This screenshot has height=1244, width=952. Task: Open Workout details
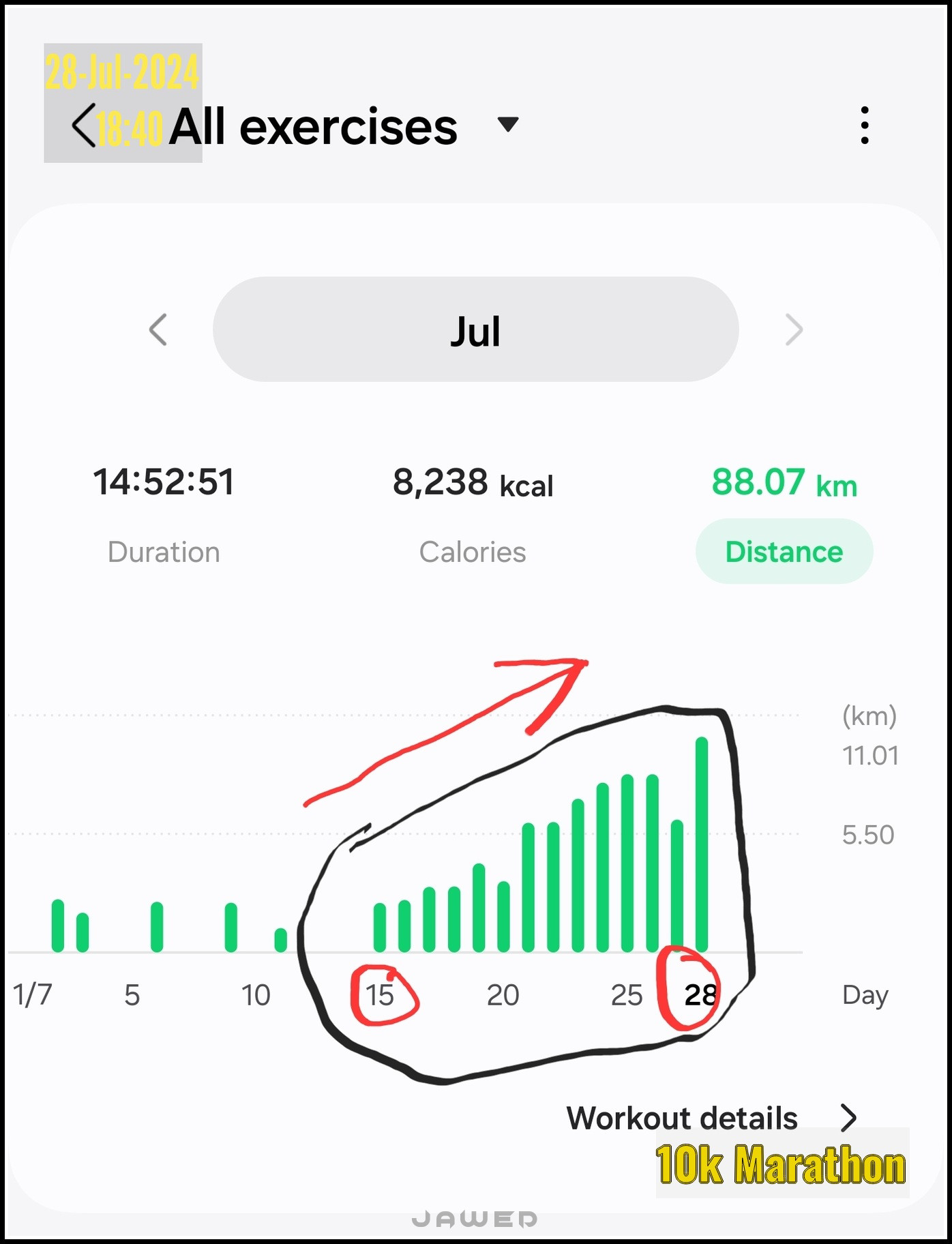pyautogui.click(x=711, y=1118)
